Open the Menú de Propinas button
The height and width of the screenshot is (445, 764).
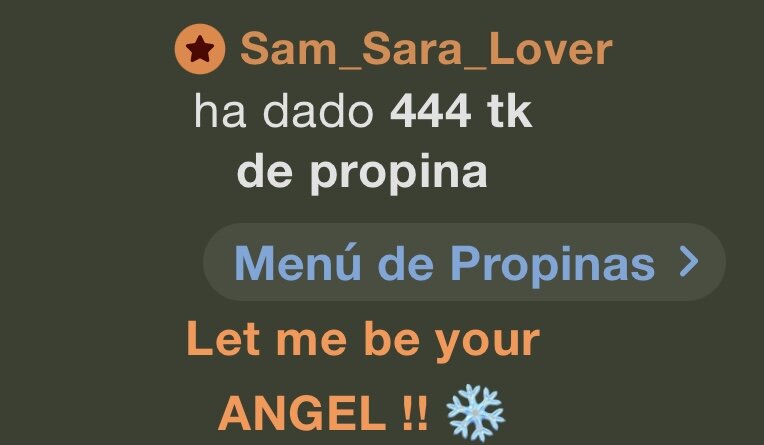pyautogui.click(x=464, y=263)
